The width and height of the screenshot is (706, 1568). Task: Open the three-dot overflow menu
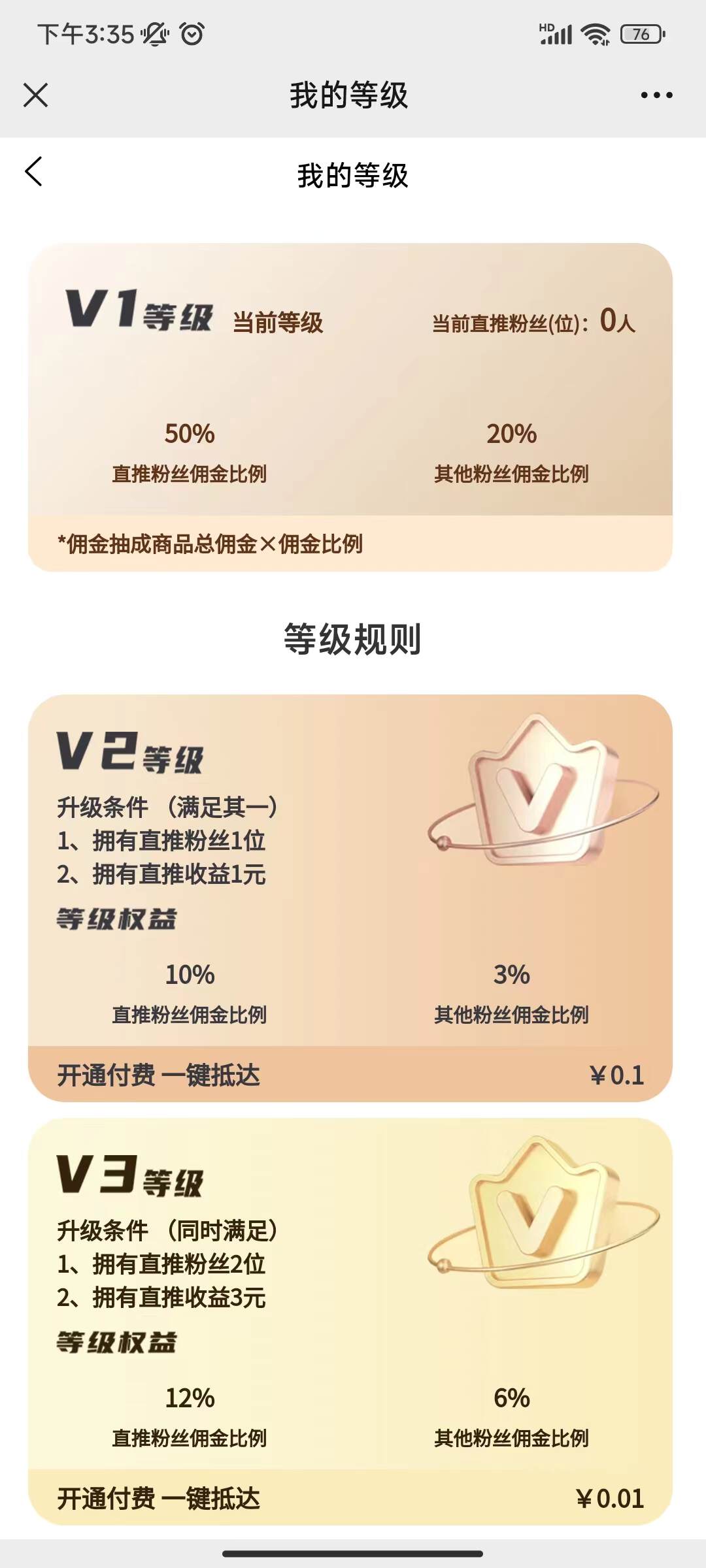656,95
